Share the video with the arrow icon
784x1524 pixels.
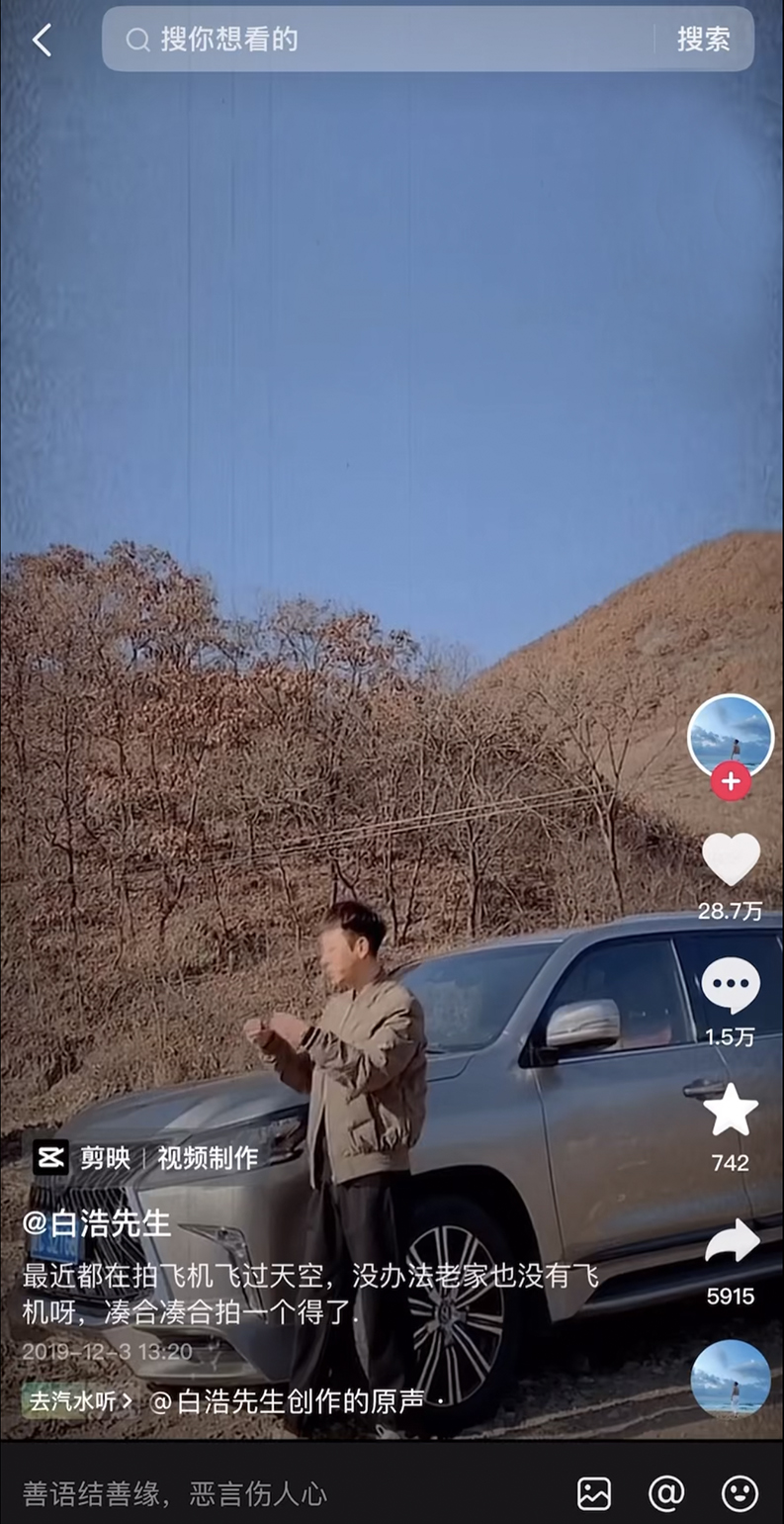[731, 1242]
